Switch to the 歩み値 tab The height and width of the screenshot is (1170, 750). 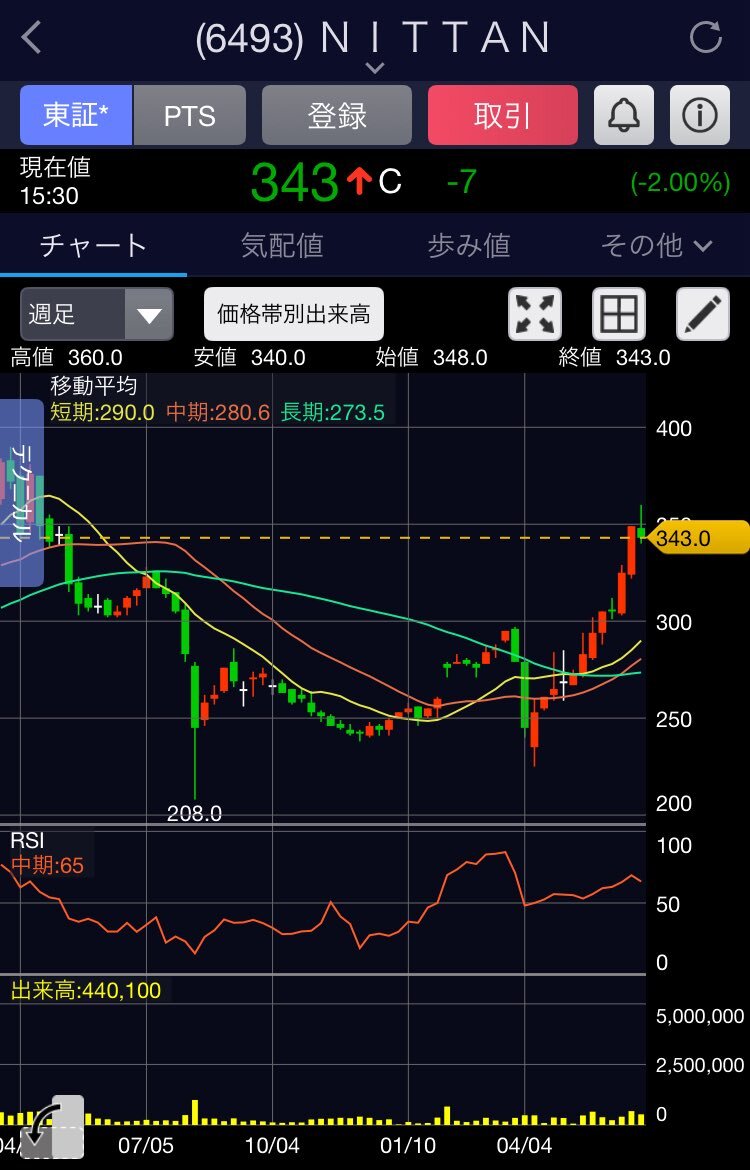pyautogui.click(x=469, y=246)
